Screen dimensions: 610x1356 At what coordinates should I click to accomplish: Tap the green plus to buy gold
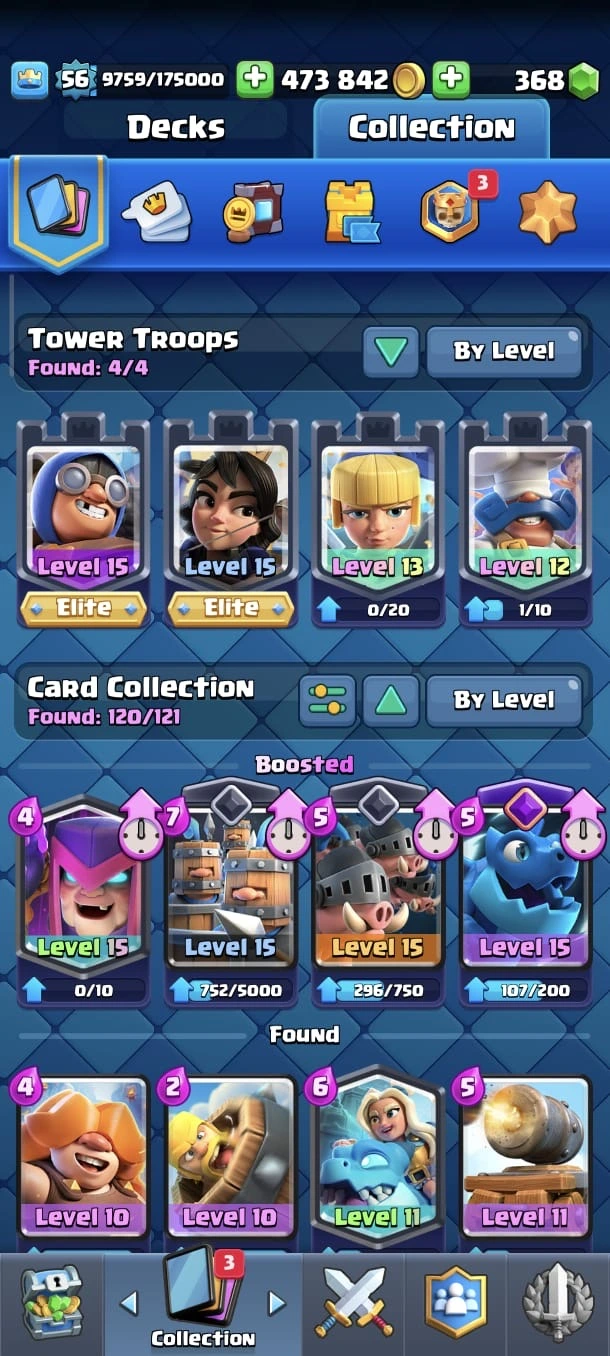click(x=255, y=80)
